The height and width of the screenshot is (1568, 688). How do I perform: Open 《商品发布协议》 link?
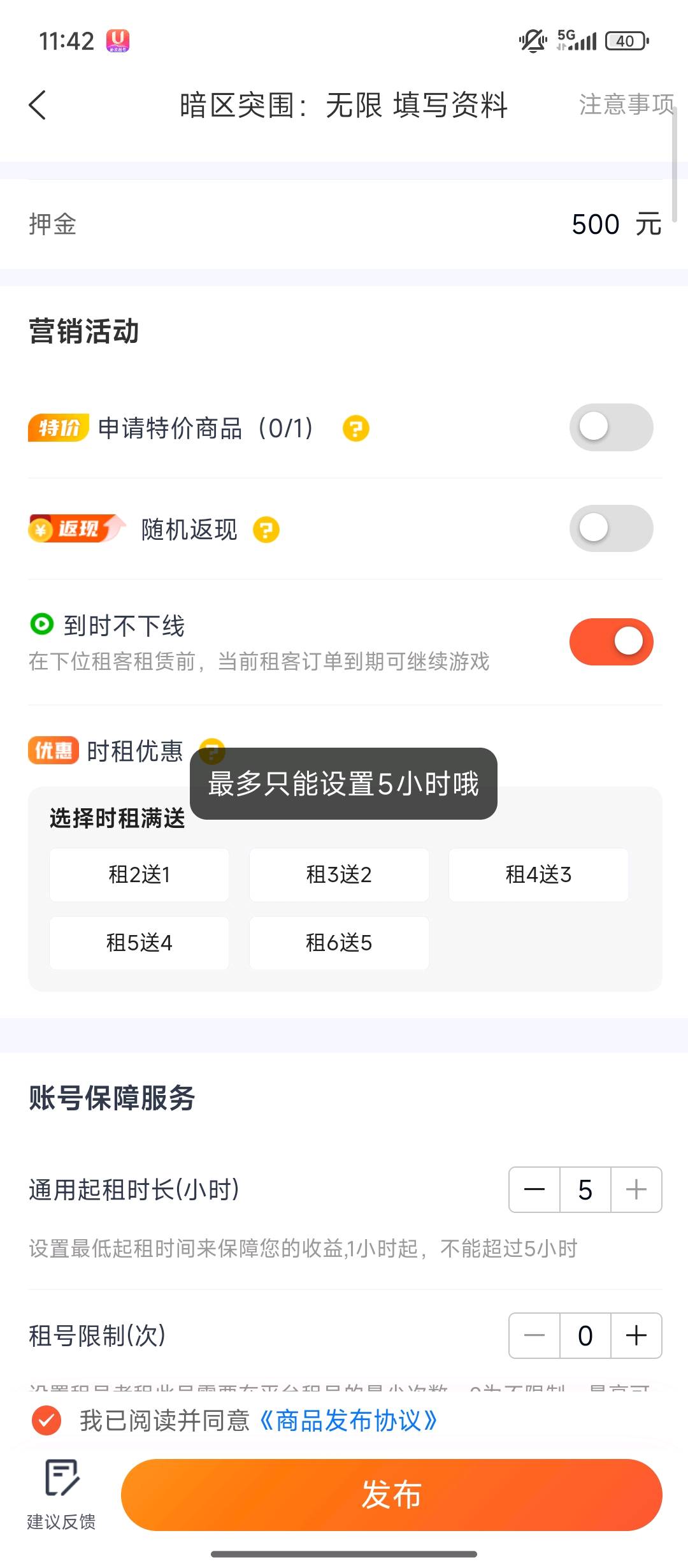[349, 1420]
